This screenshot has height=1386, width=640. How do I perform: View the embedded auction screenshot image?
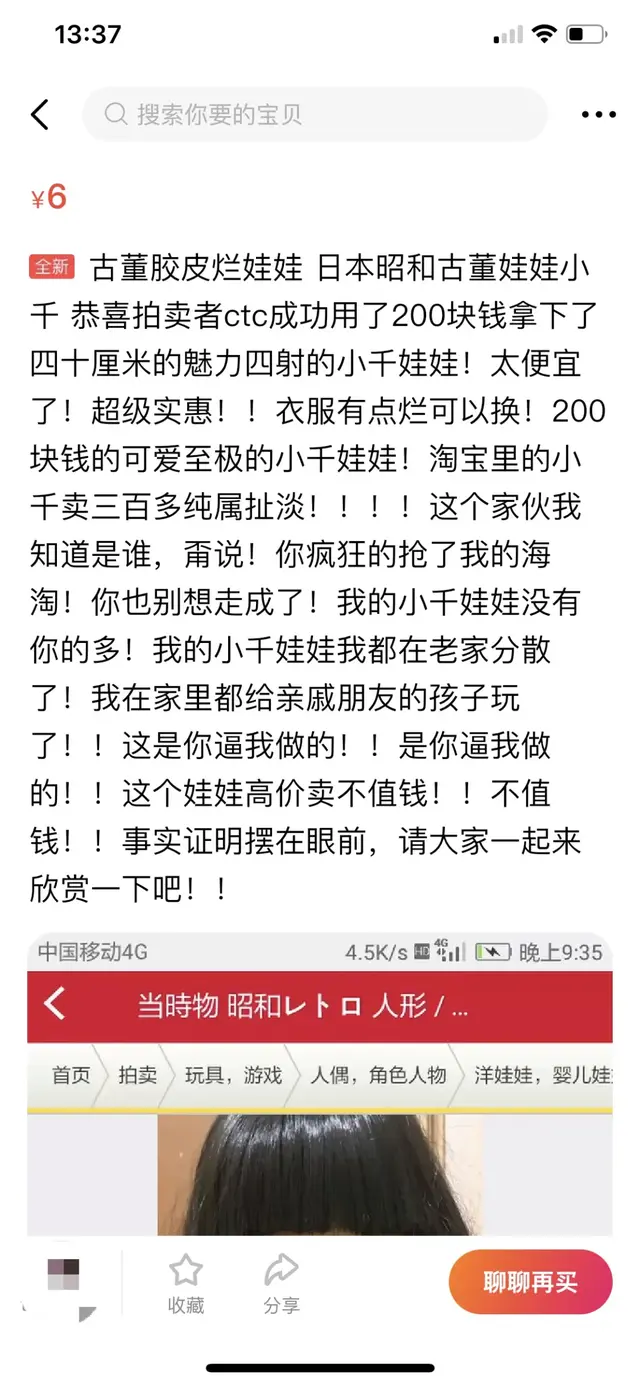pyautogui.click(x=320, y=1086)
